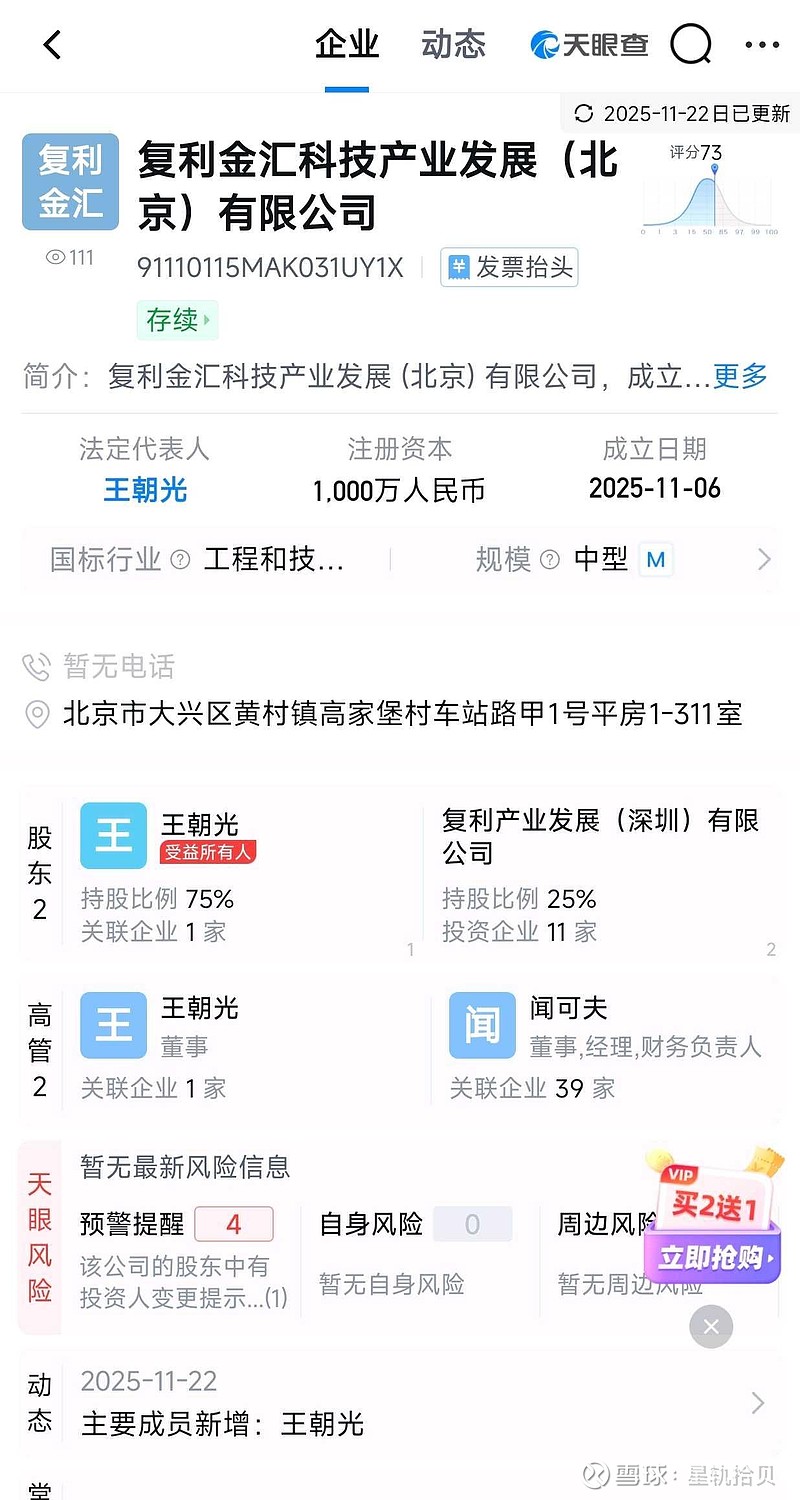Tap the 天眼查 logo in the header

pos(590,45)
